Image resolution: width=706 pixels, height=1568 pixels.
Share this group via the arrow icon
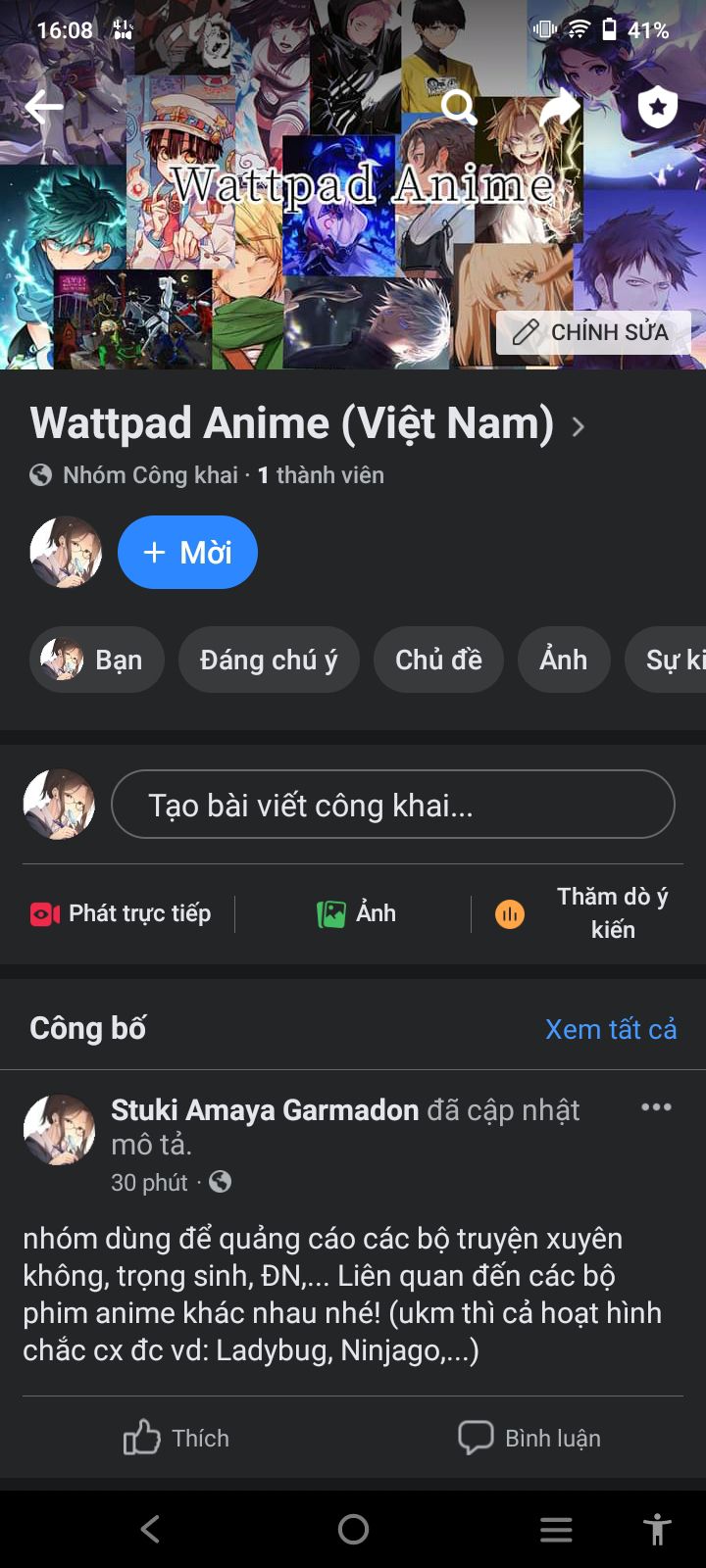coord(559,106)
